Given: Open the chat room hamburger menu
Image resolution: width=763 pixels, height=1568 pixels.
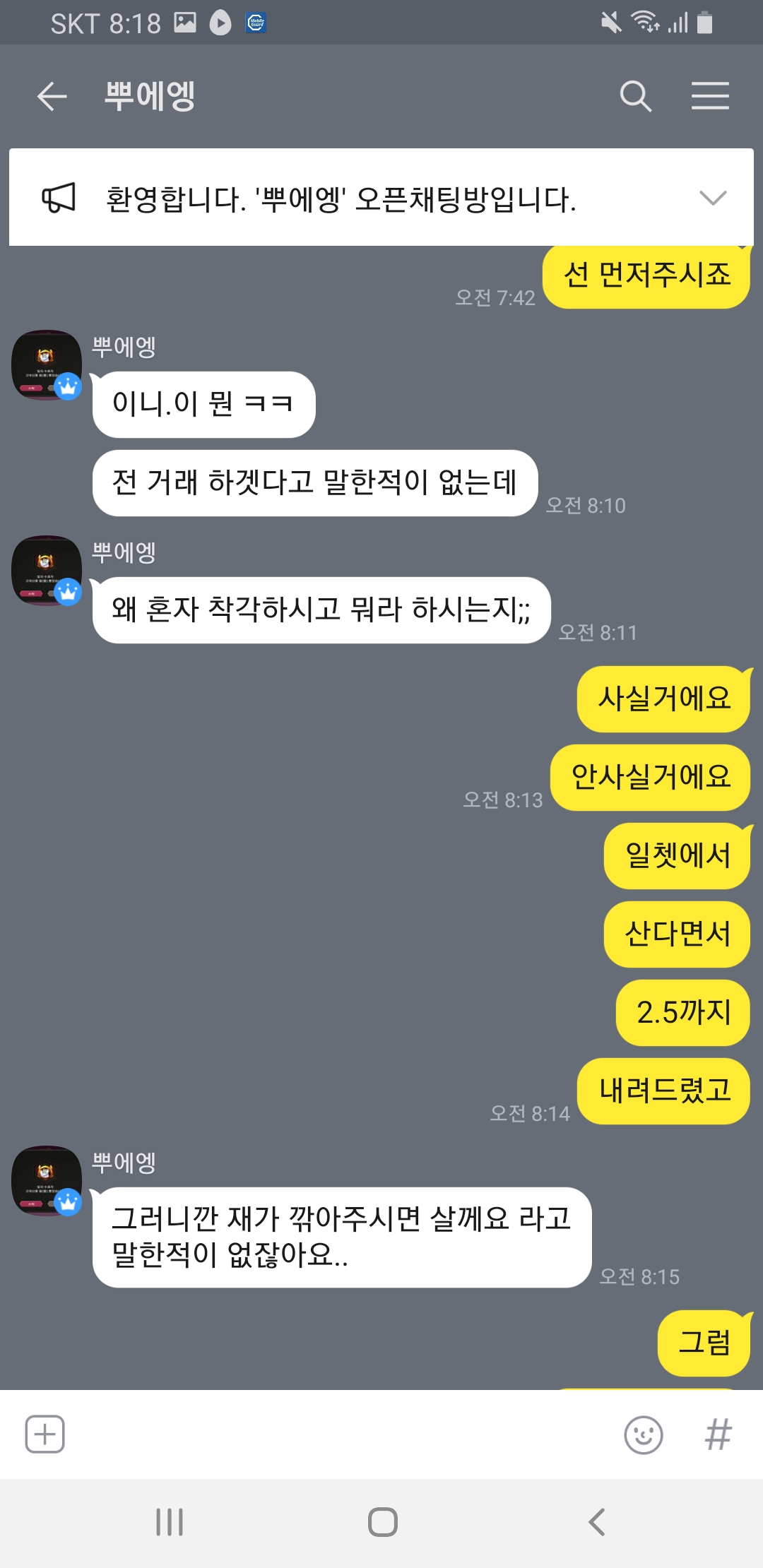Looking at the screenshot, I should pyautogui.click(x=709, y=96).
